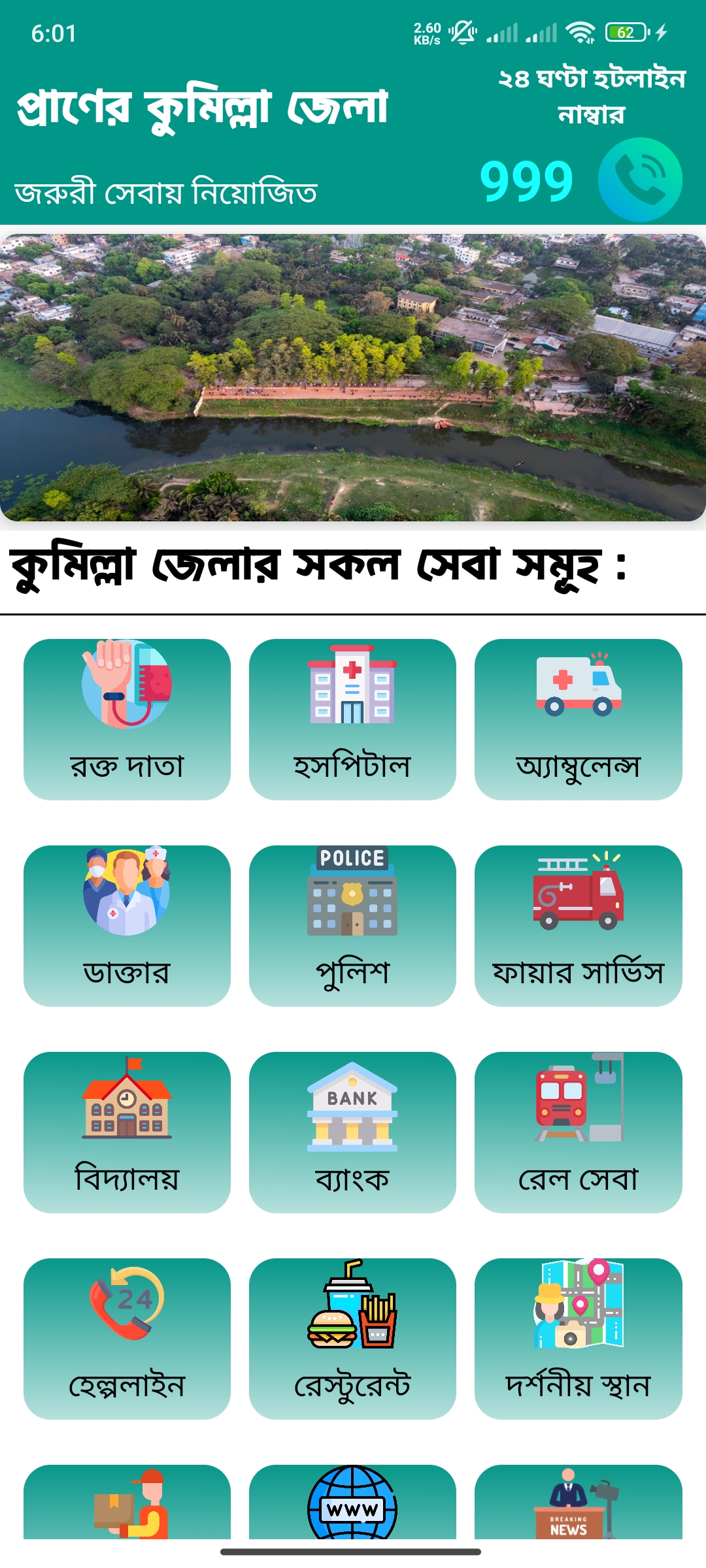This screenshot has height=1568, width=706.
Task: Open the ব্যাংক (bank) card
Action: [352, 1132]
